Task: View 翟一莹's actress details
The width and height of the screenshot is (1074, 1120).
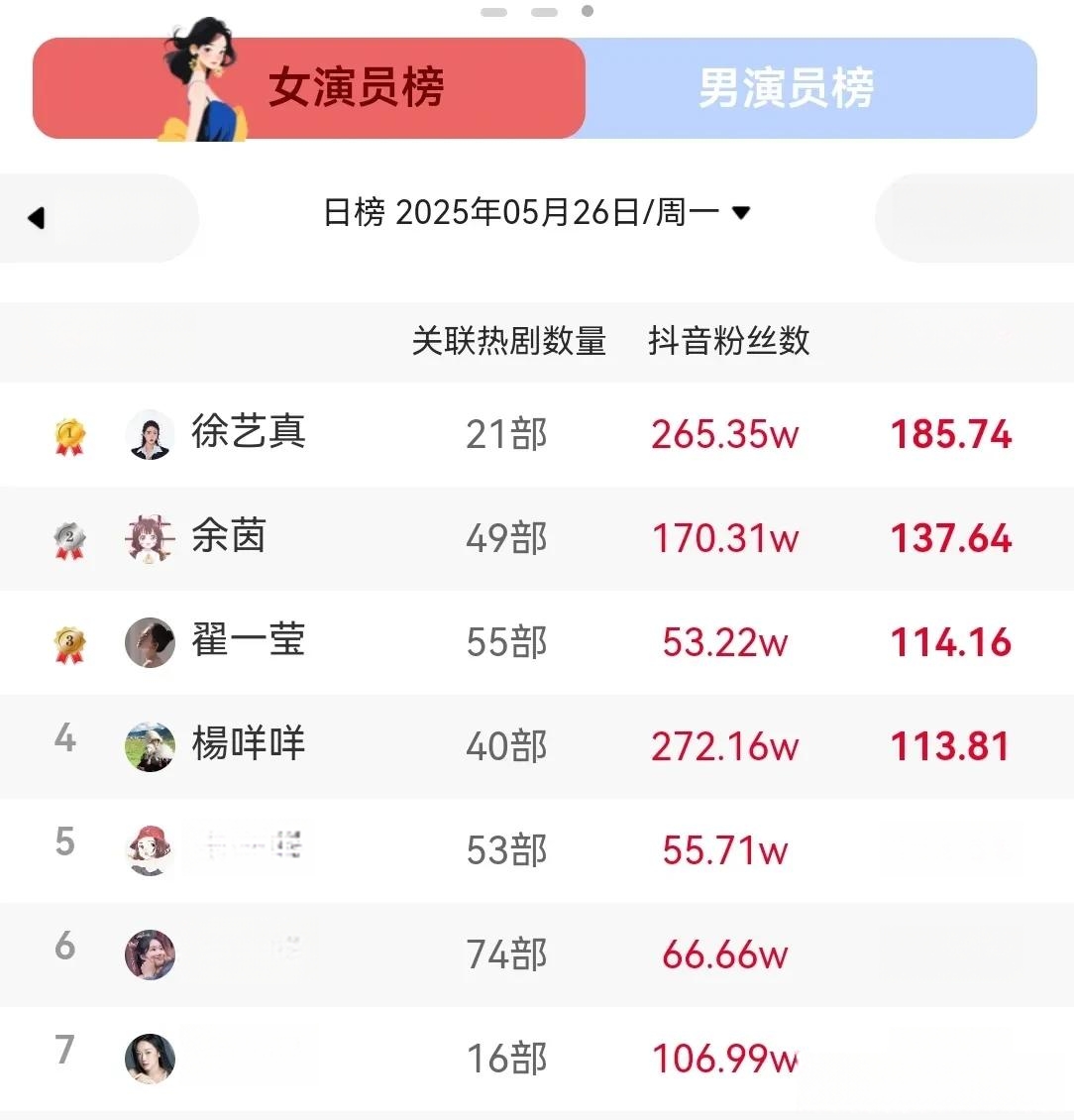Action: pos(249,641)
